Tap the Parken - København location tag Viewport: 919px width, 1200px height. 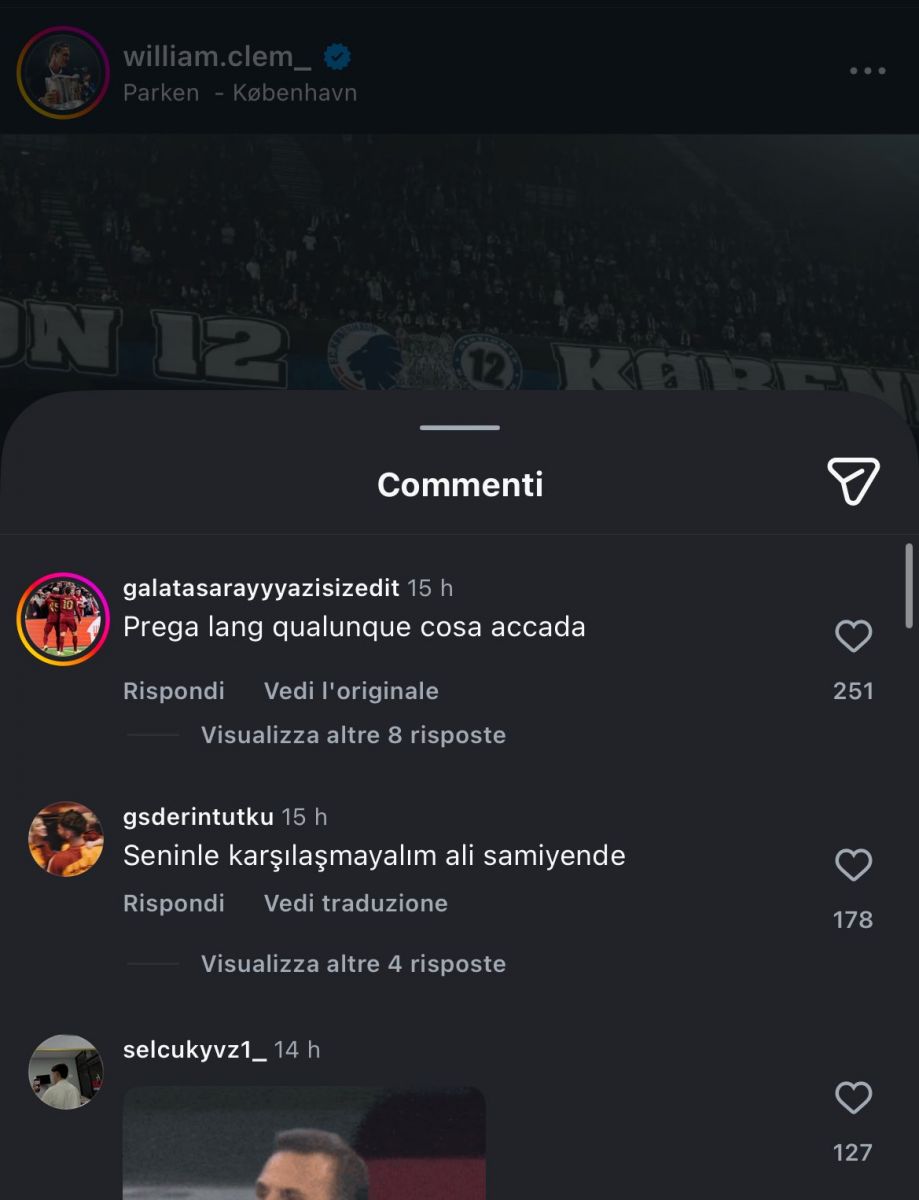(x=240, y=93)
